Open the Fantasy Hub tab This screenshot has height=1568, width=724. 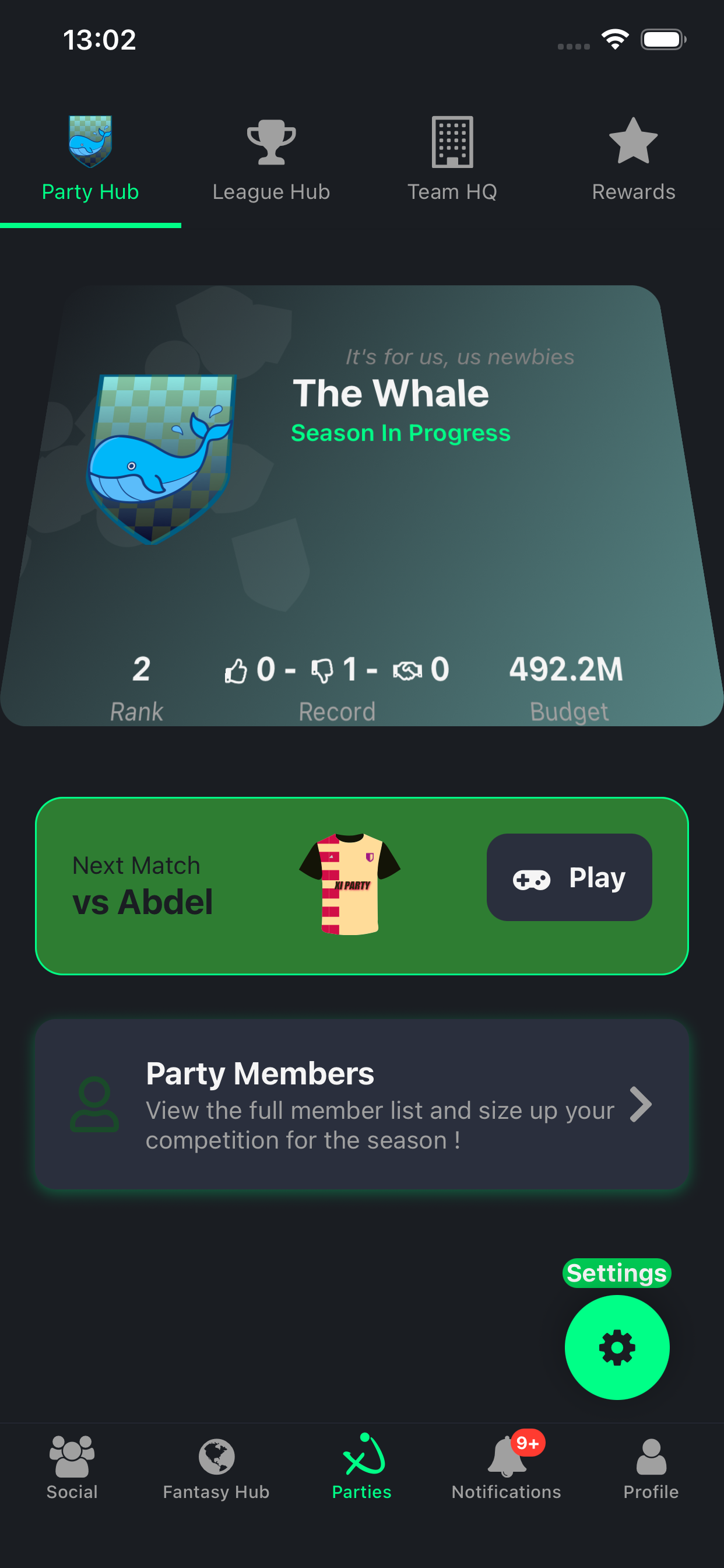pos(216,1467)
